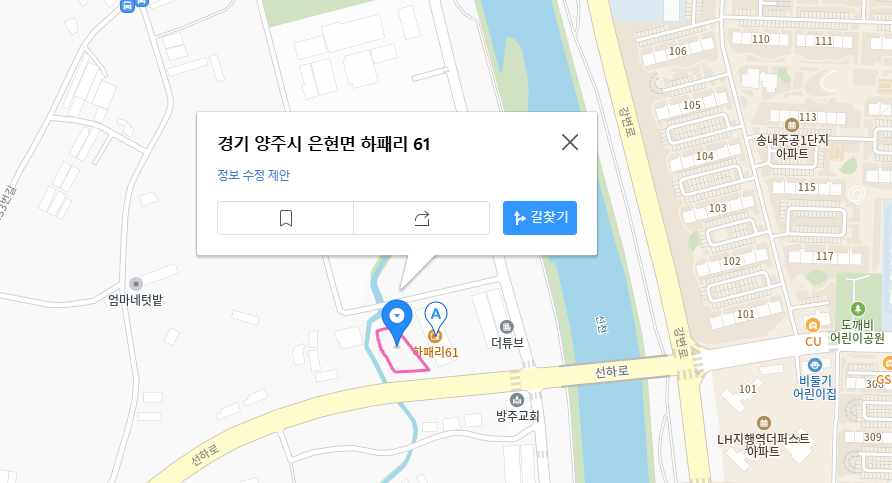
Task: Open 엄마네텃밭 place marker
Action: click(x=136, y=284)
